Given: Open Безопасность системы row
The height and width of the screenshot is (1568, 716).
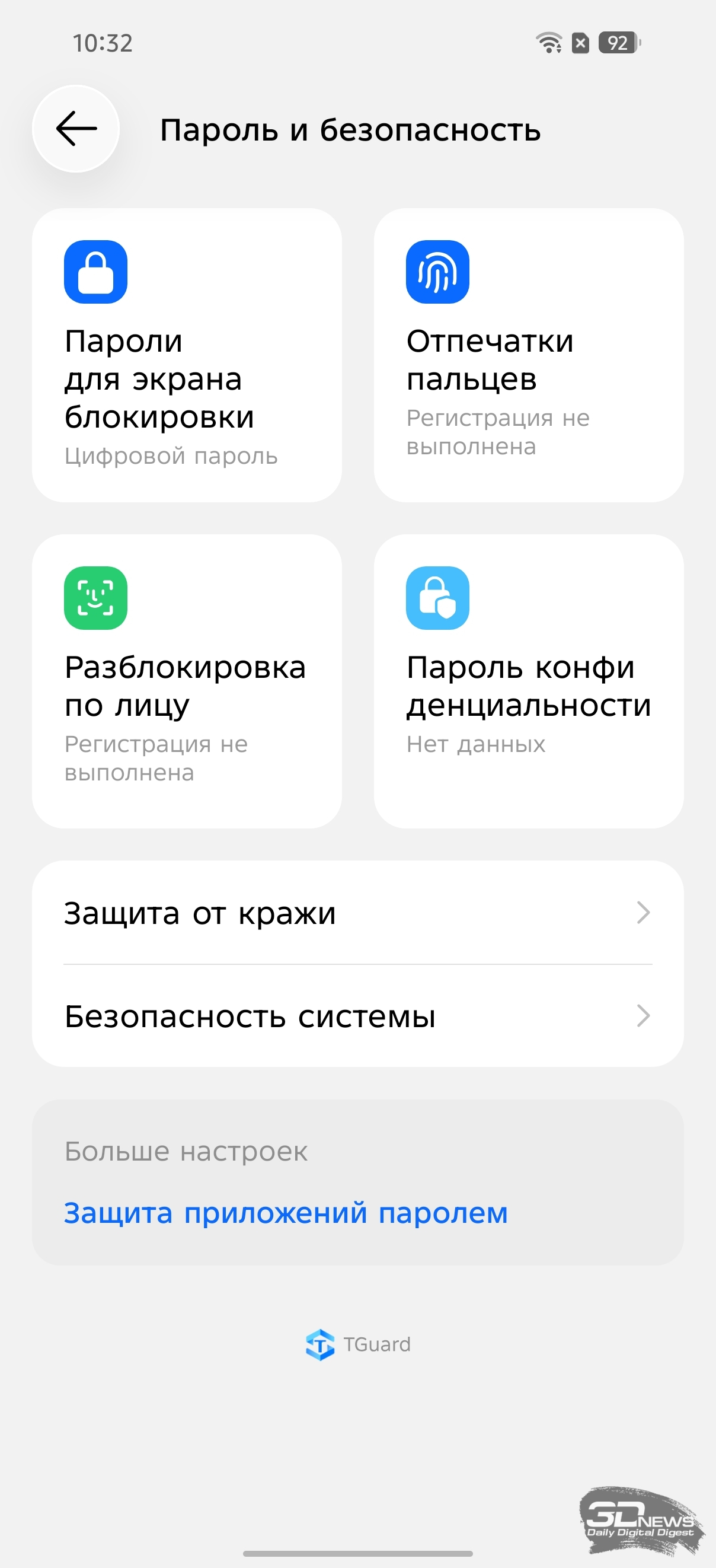Looking at the screenshot, I should point(357,1016).
